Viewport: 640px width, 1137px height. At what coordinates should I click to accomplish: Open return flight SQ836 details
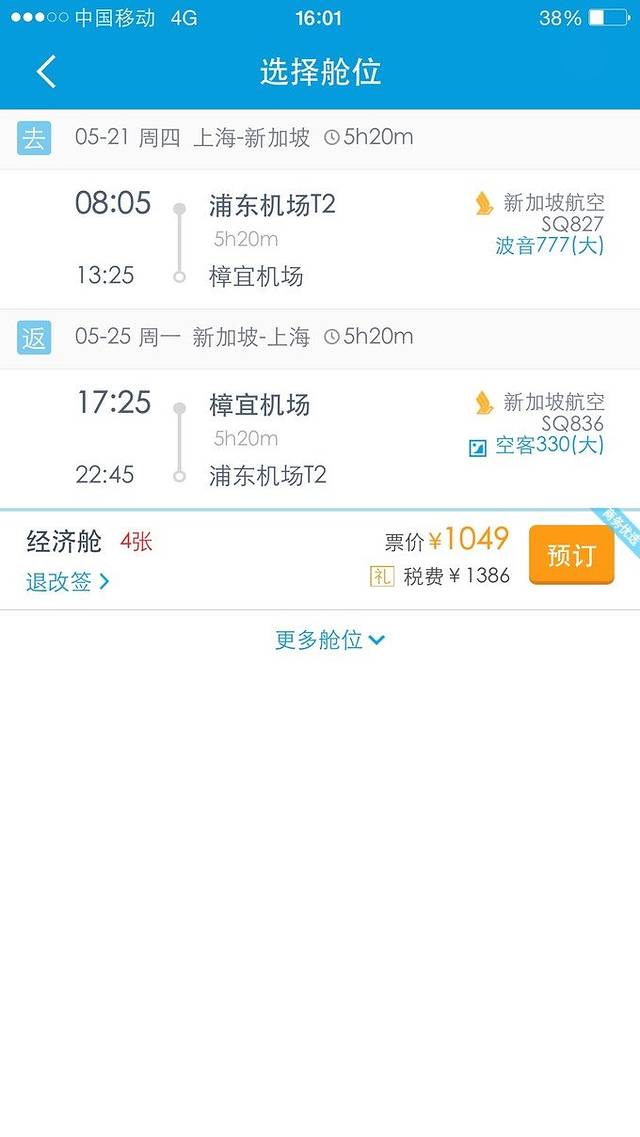tap(320, 439)
